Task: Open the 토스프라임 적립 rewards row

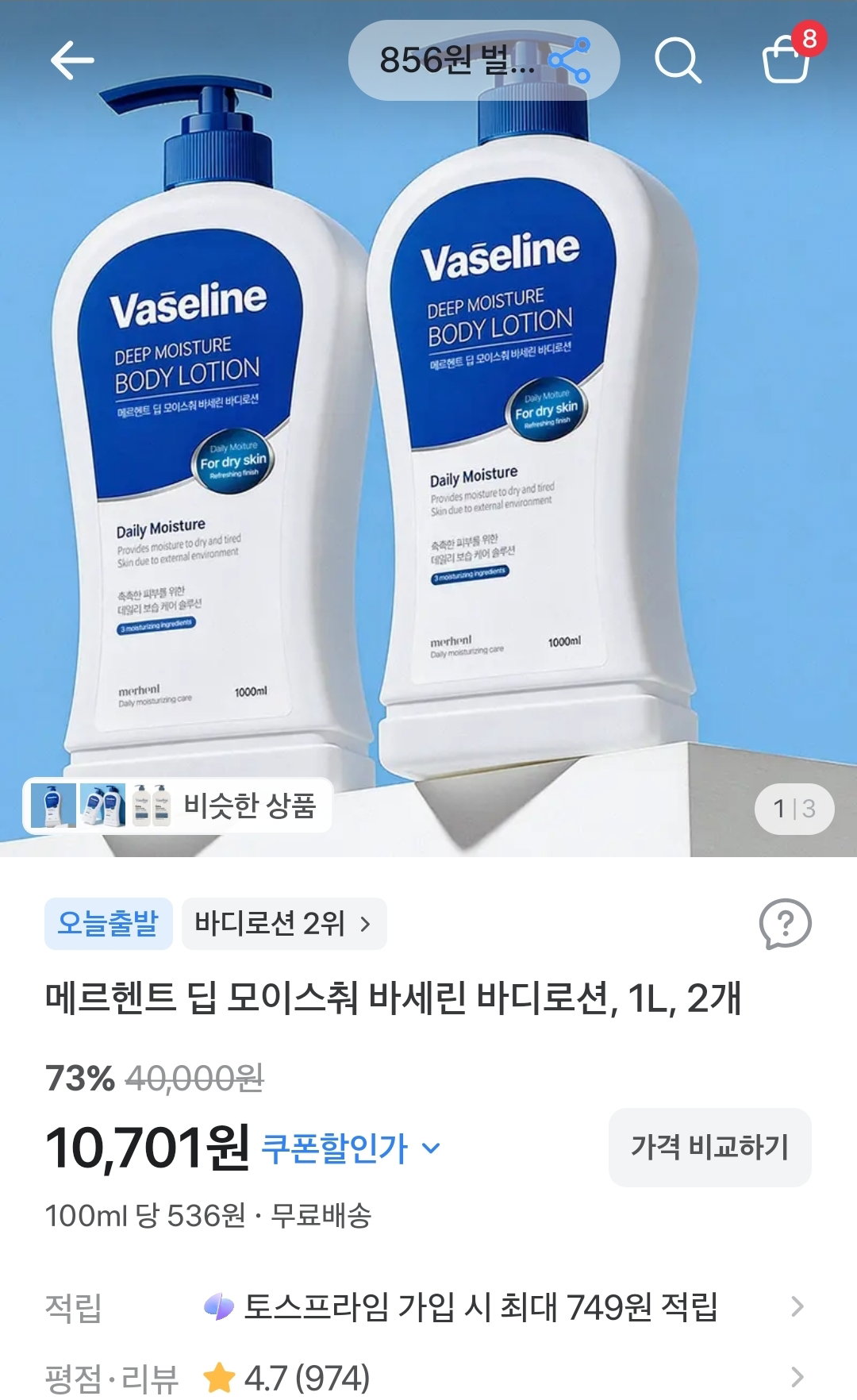Action: (428, 1306)
